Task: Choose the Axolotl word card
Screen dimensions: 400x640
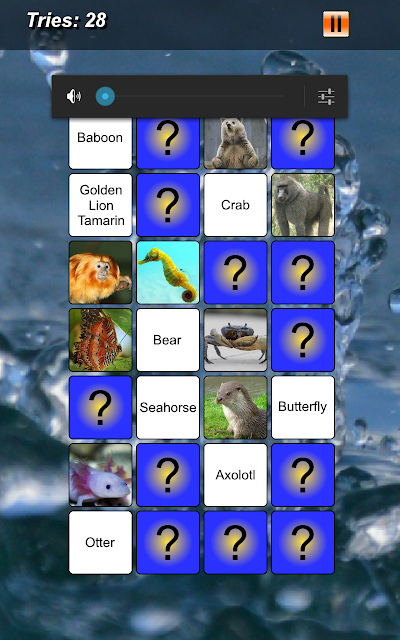Action: (x=235, y=475)
